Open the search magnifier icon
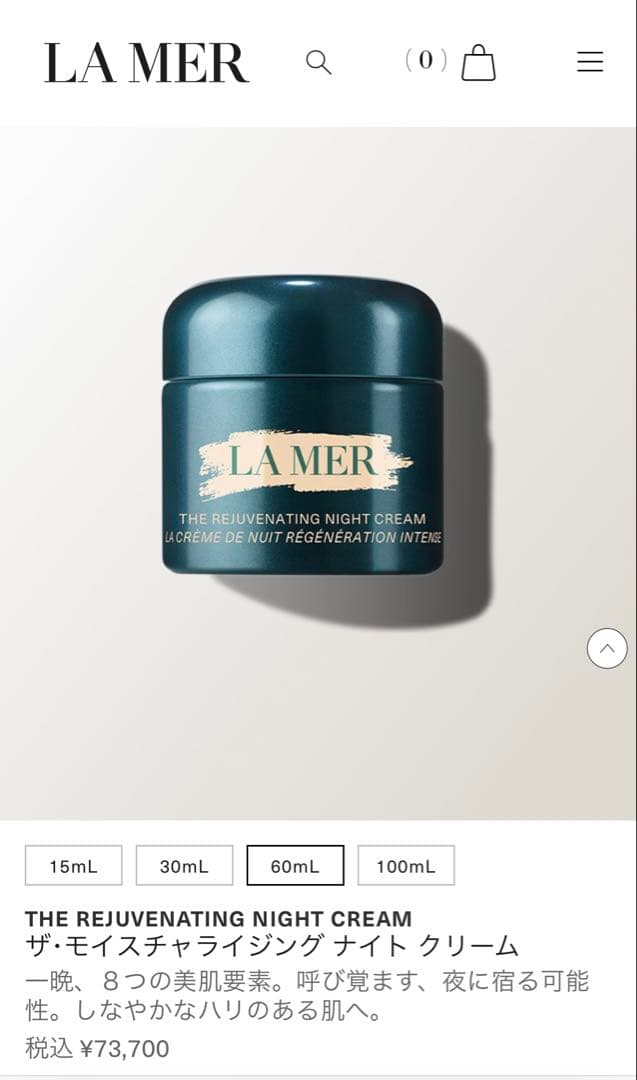The height and width of the screenshot is (1080, 637). pyautogui.click(x=318, y=62)
